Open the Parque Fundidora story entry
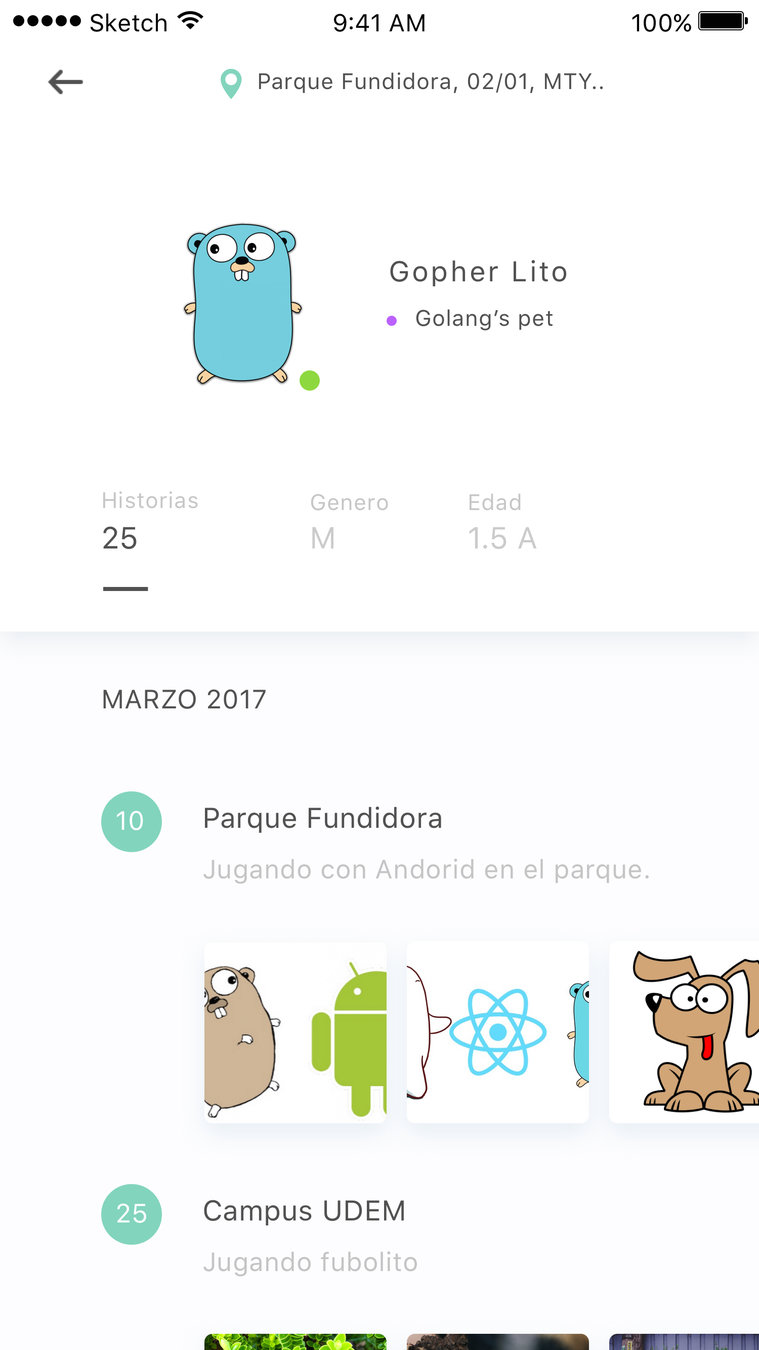Viewport: 759px width, 1350px height. 322,819
